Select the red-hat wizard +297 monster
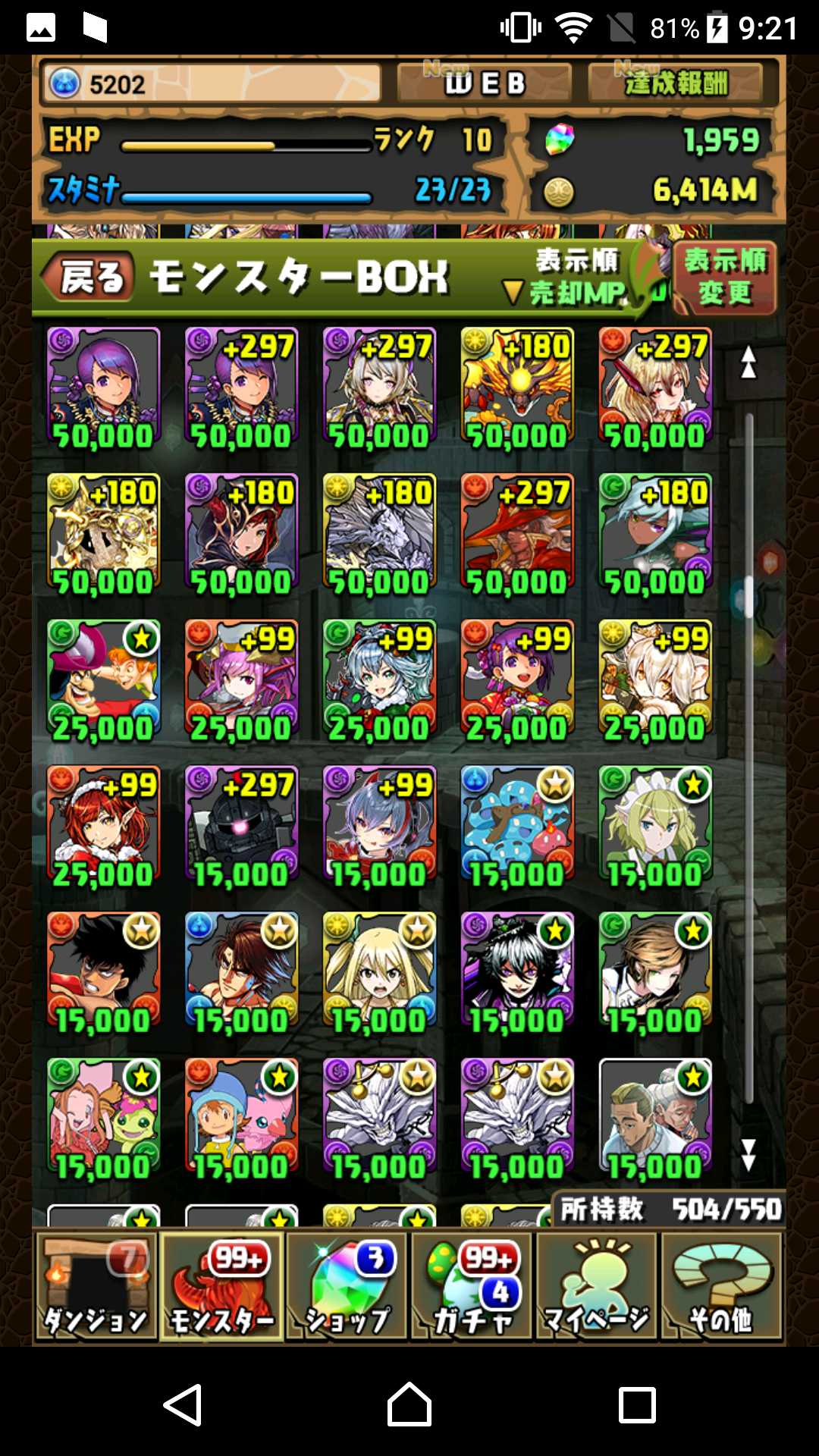The image size is (819, 1456). coord(517,535)
